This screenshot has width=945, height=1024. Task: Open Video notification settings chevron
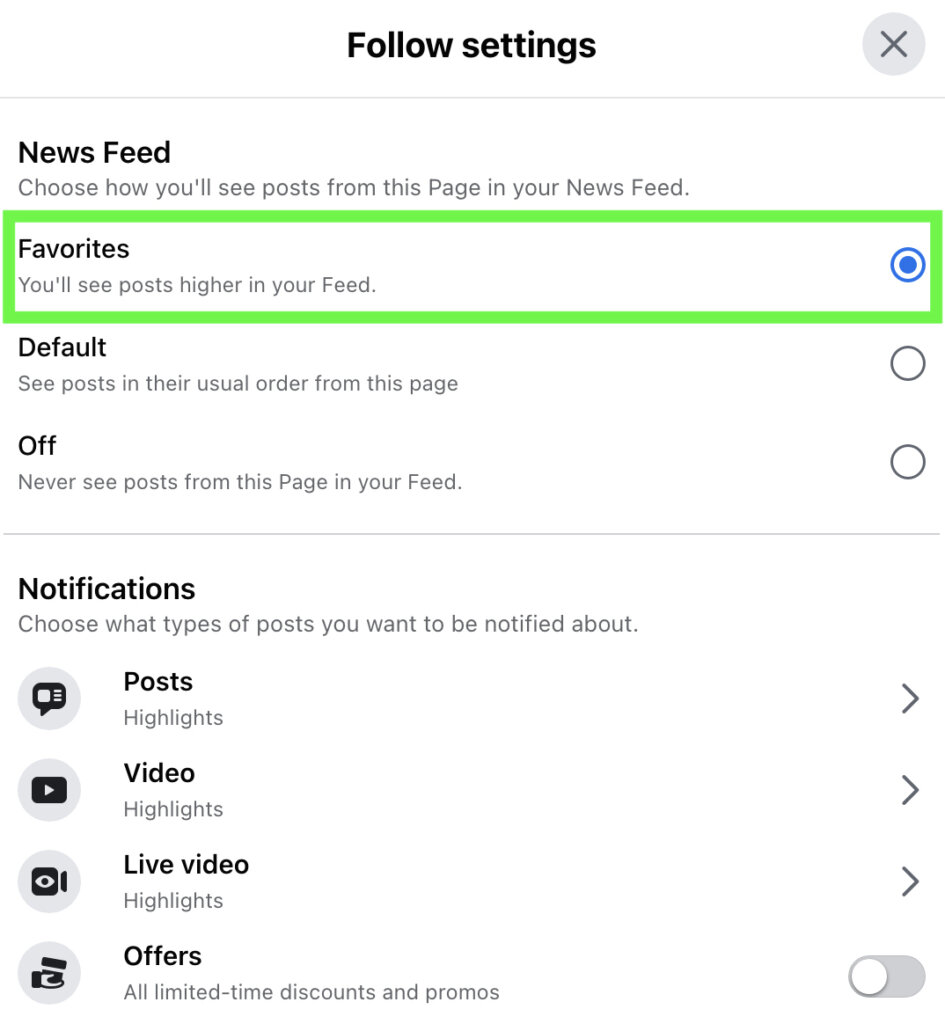910,790
